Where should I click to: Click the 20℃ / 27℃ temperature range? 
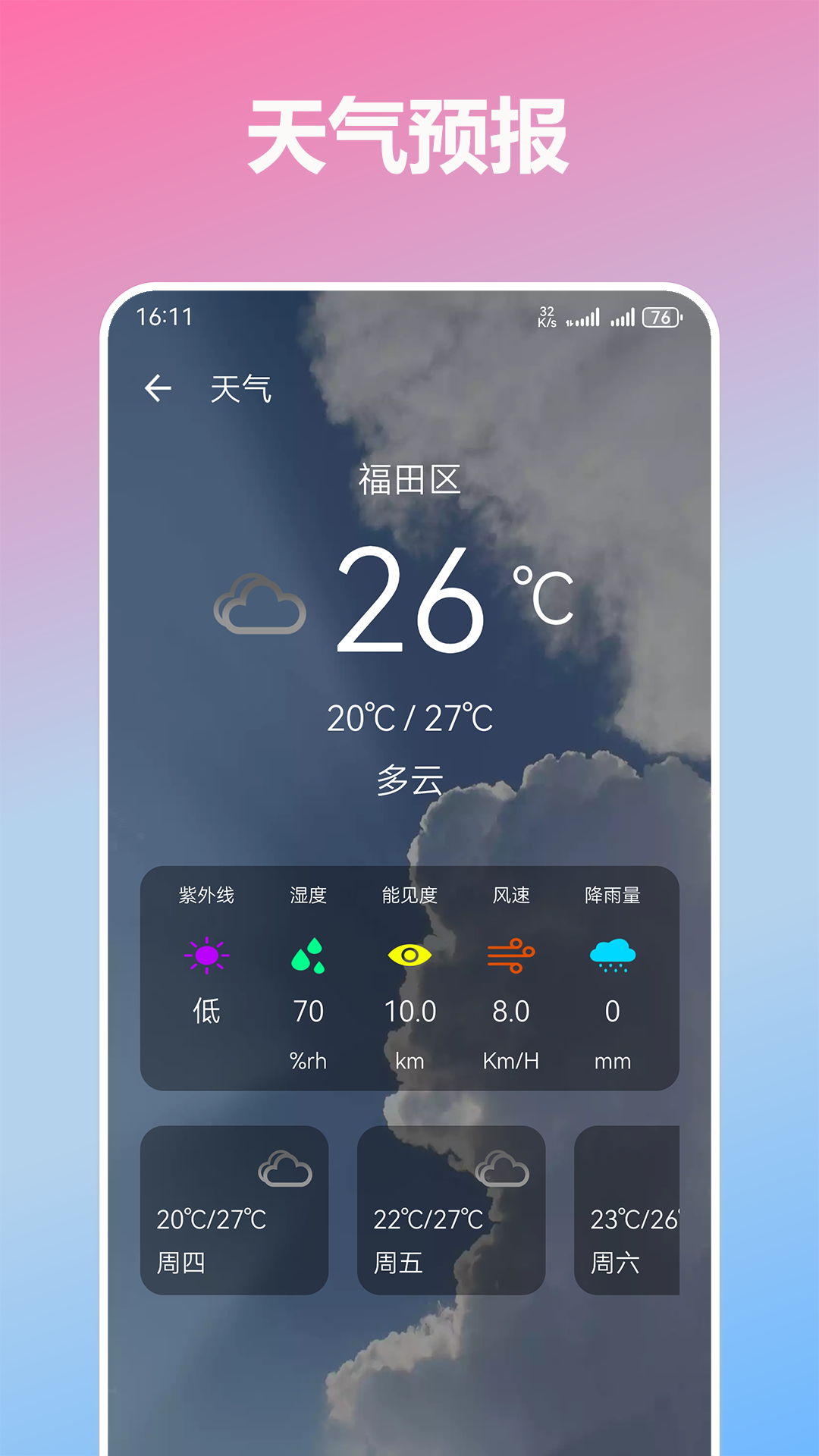[409, 716]
